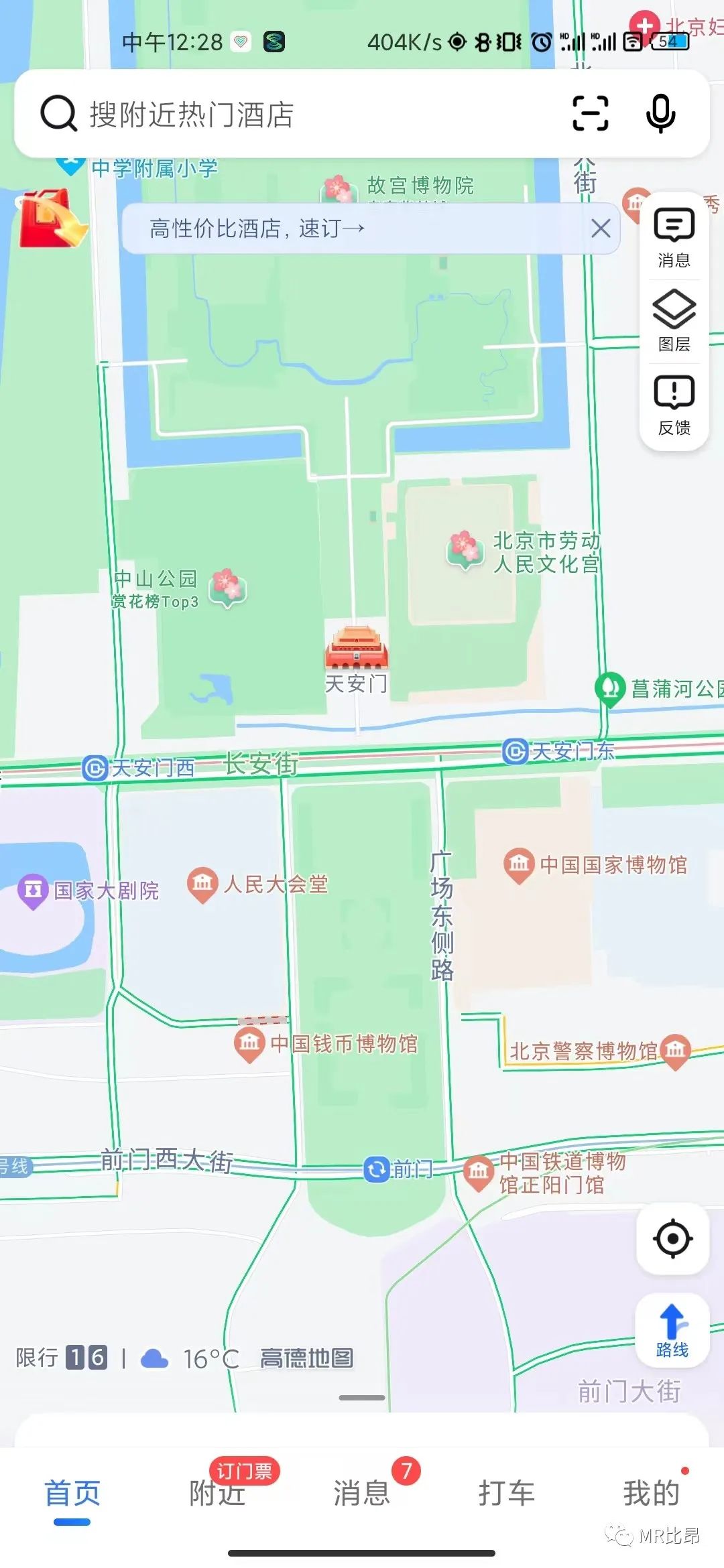
Task: Open the camera scan tool in search bar
Action: point(590,114)
